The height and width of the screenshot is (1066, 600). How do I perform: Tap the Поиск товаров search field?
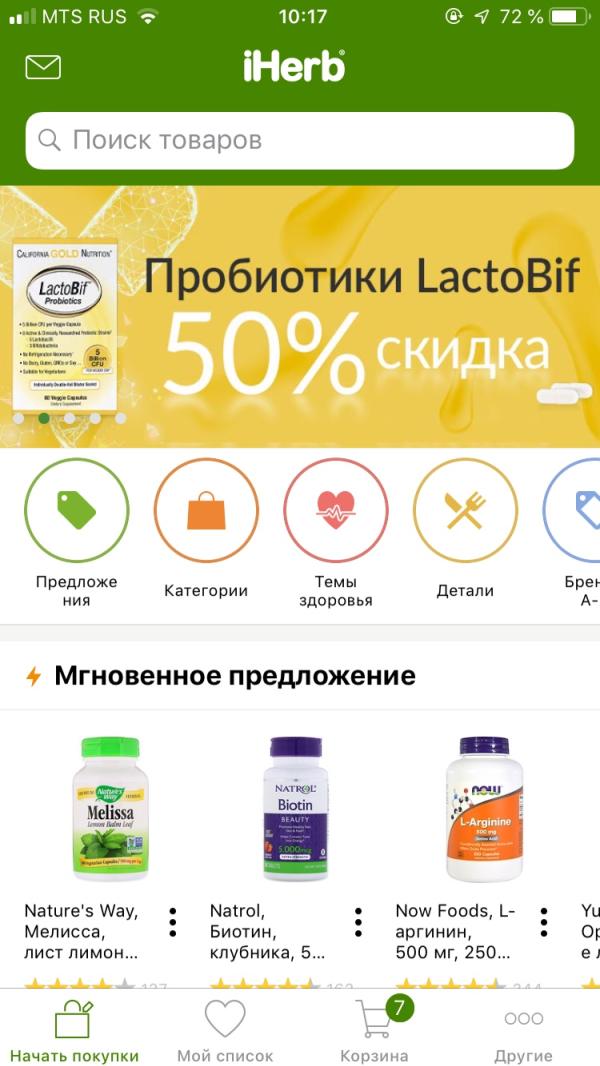(300, 140)
